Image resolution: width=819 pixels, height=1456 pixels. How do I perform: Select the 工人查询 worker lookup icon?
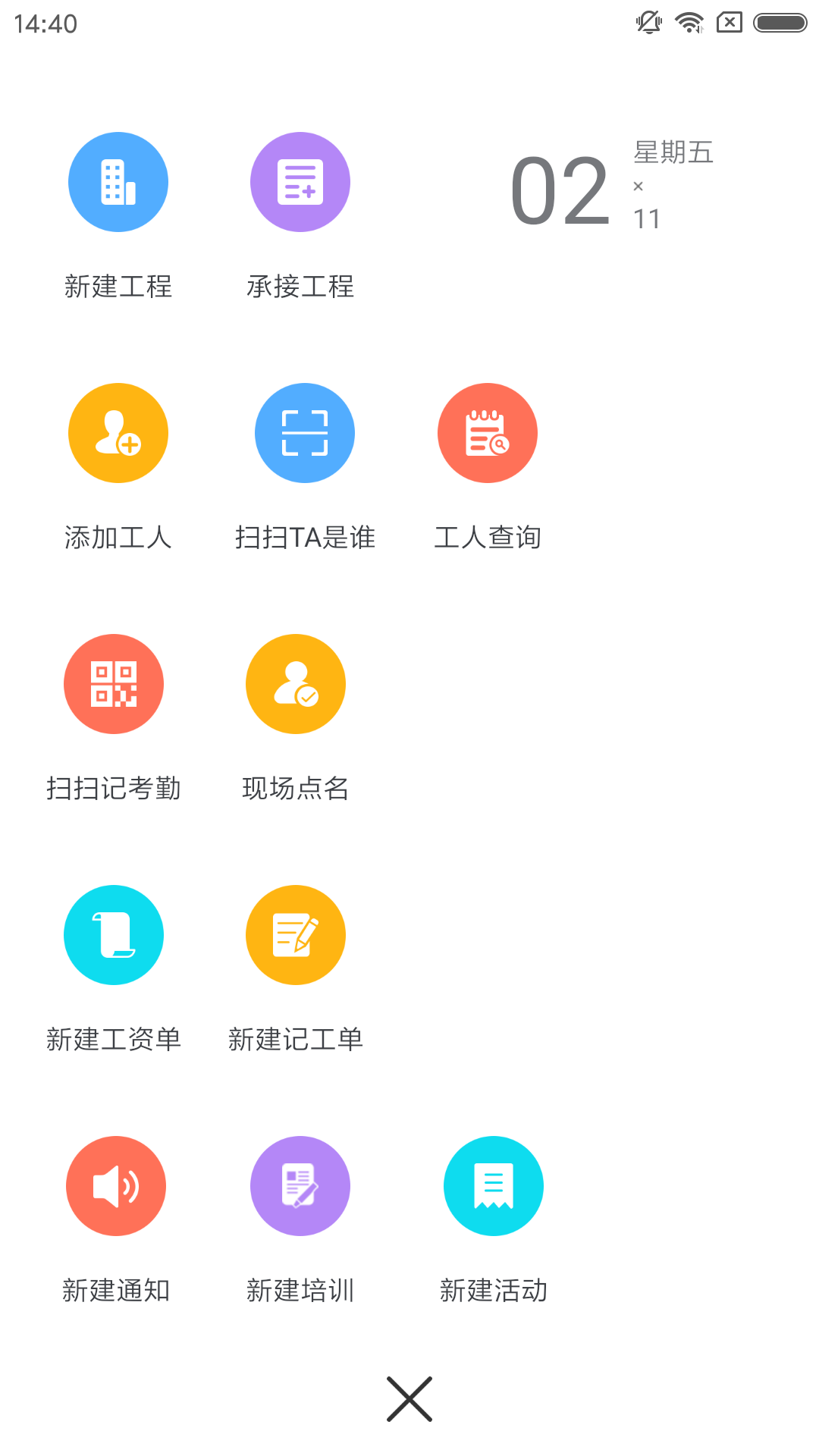point(488,432)
